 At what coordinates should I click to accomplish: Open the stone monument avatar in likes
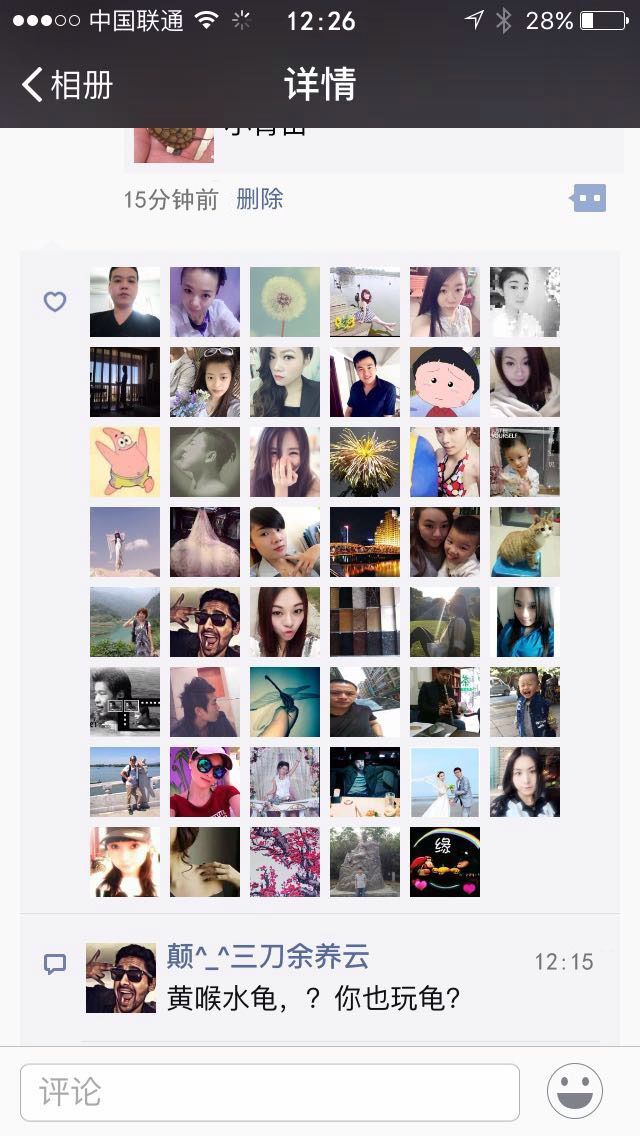365,862
